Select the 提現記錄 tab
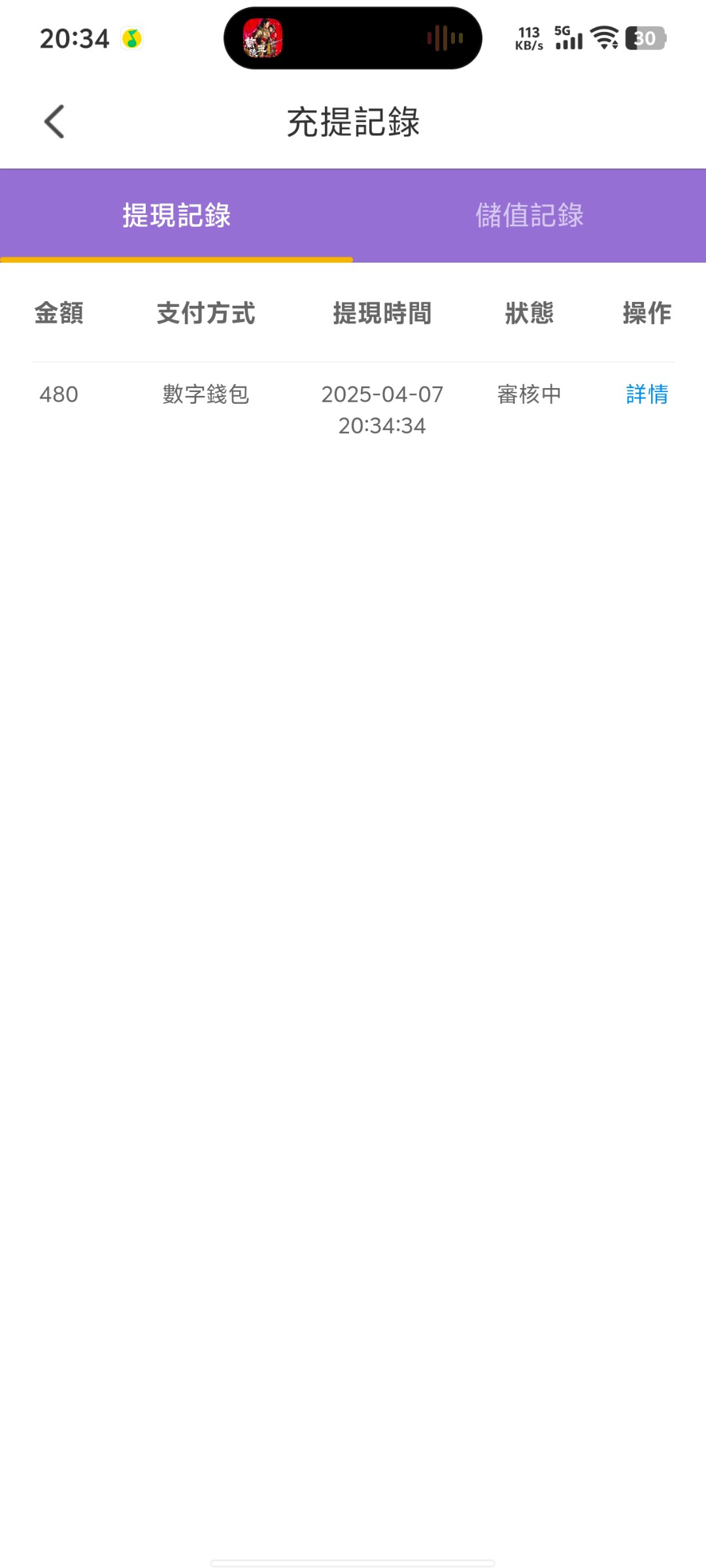The height and width of the screenshot is (1568, 706). [x=176, y=216]
